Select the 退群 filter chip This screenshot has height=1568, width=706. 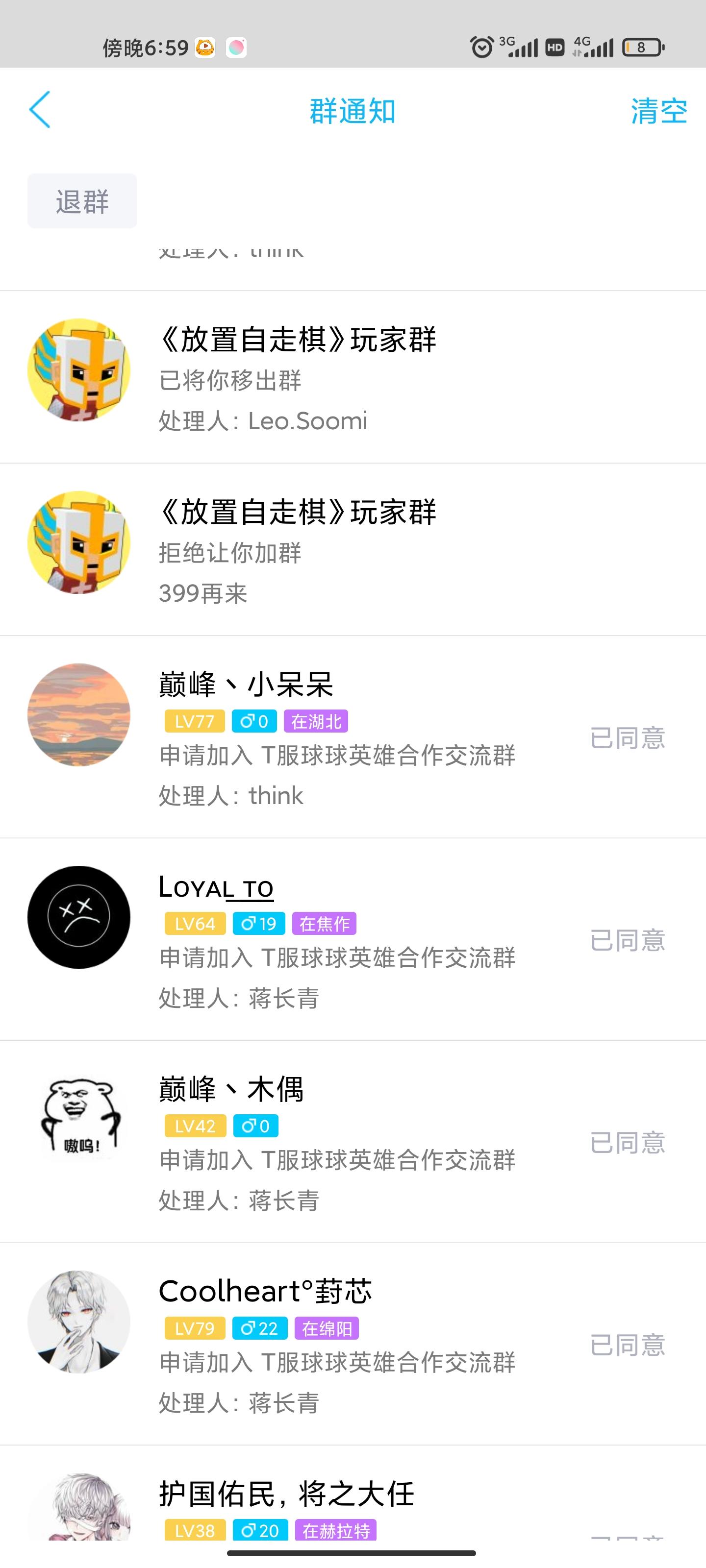[82, 201]
